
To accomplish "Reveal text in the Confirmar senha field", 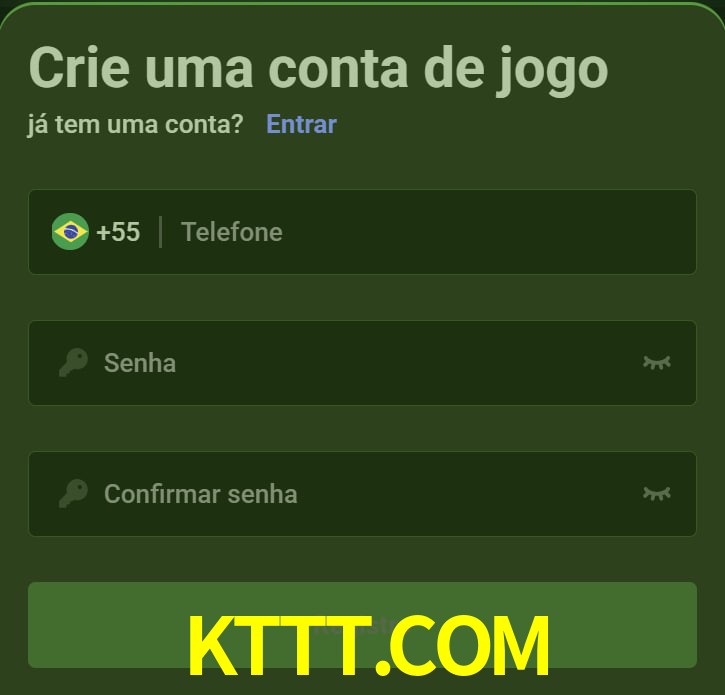I will coord(656,494).
